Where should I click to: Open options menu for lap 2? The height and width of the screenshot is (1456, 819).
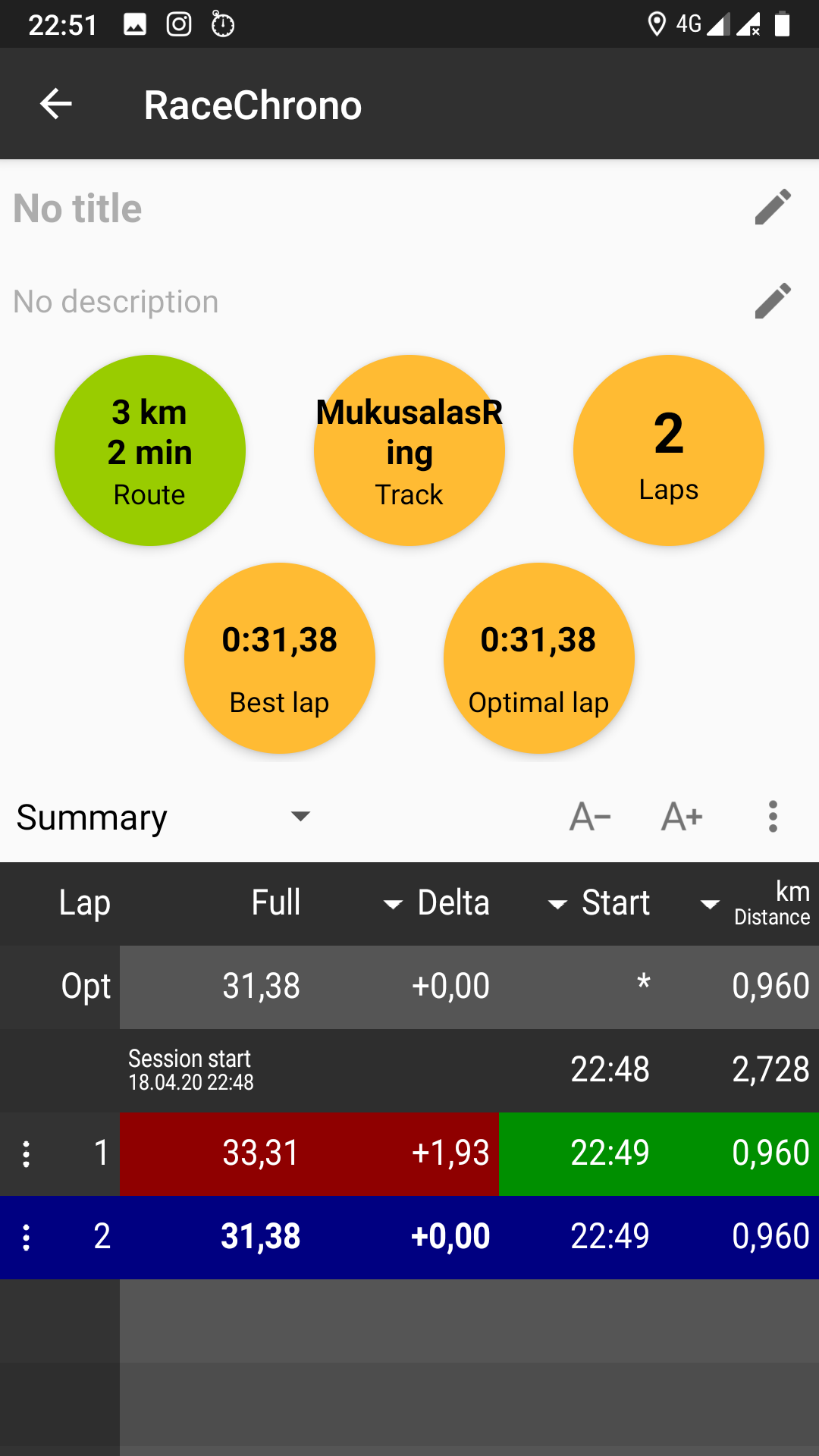pos(27,1238)
